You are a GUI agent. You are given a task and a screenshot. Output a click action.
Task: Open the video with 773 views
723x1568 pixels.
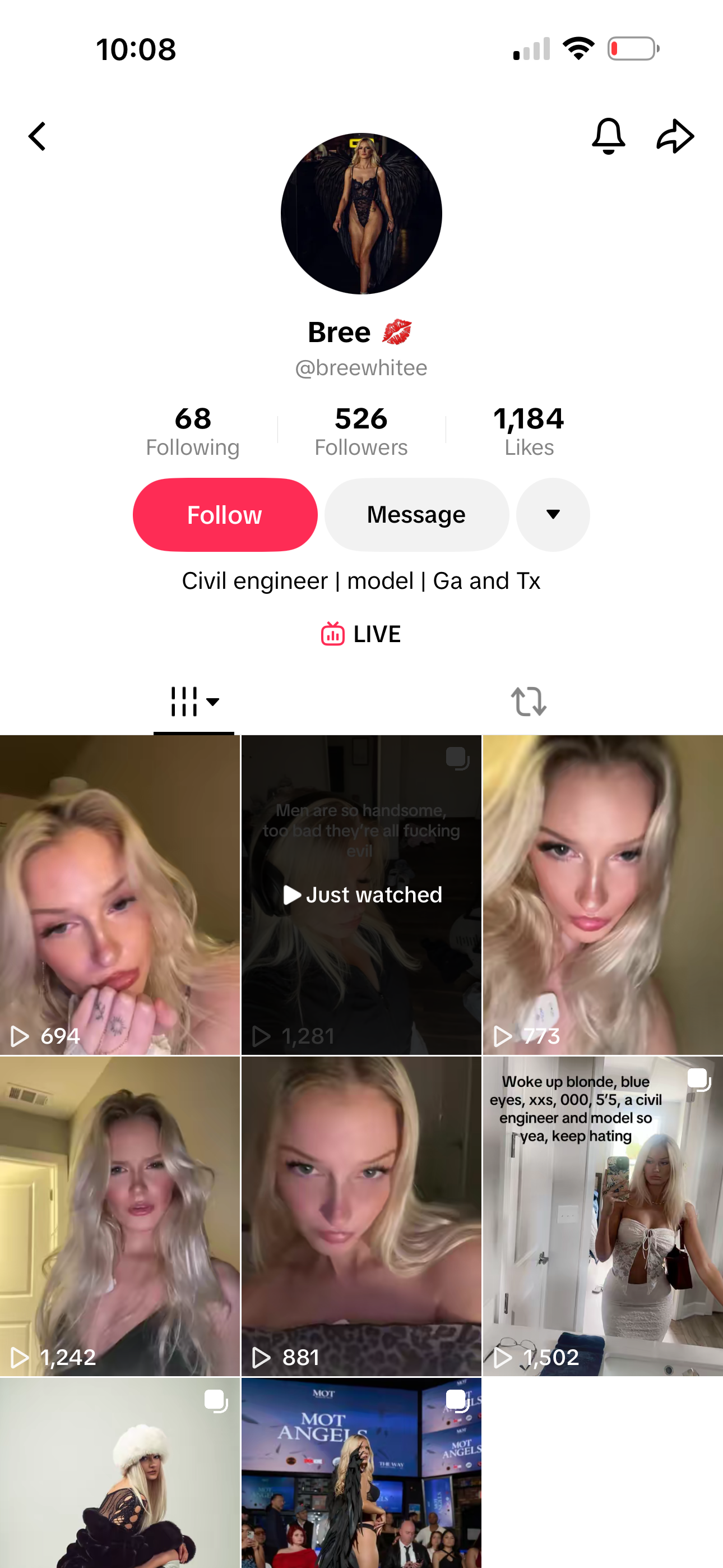pyautogui.click(x=602, y=895)
